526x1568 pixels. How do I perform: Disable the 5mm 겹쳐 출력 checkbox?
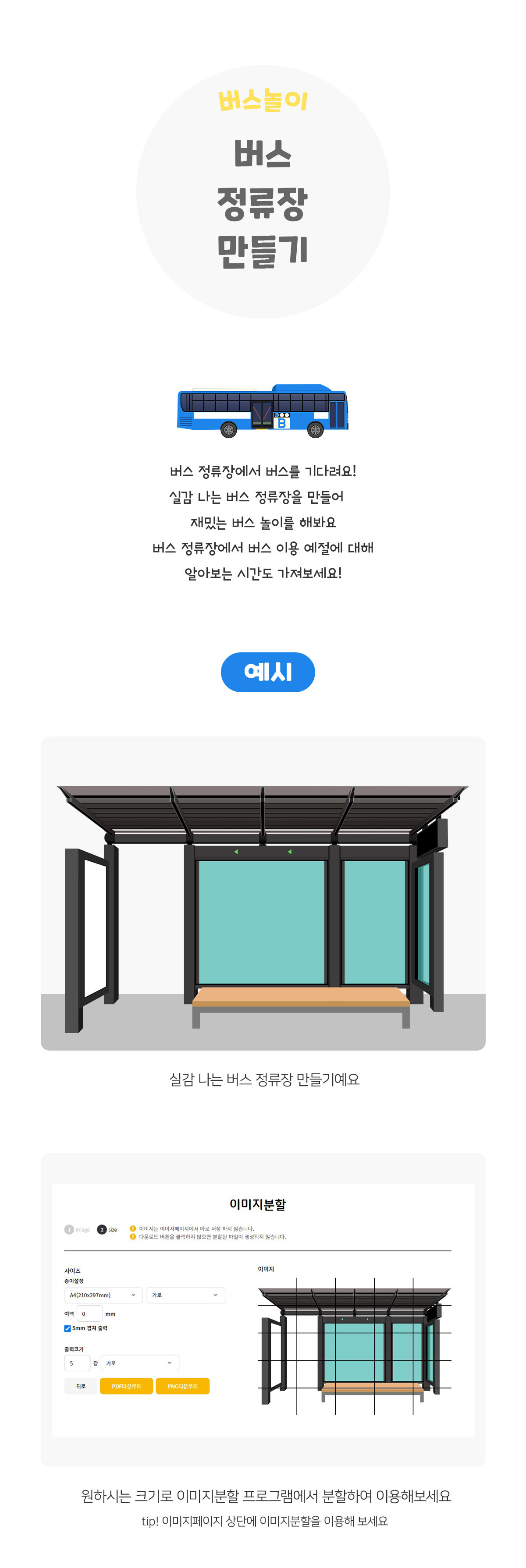coord(67,1328)
